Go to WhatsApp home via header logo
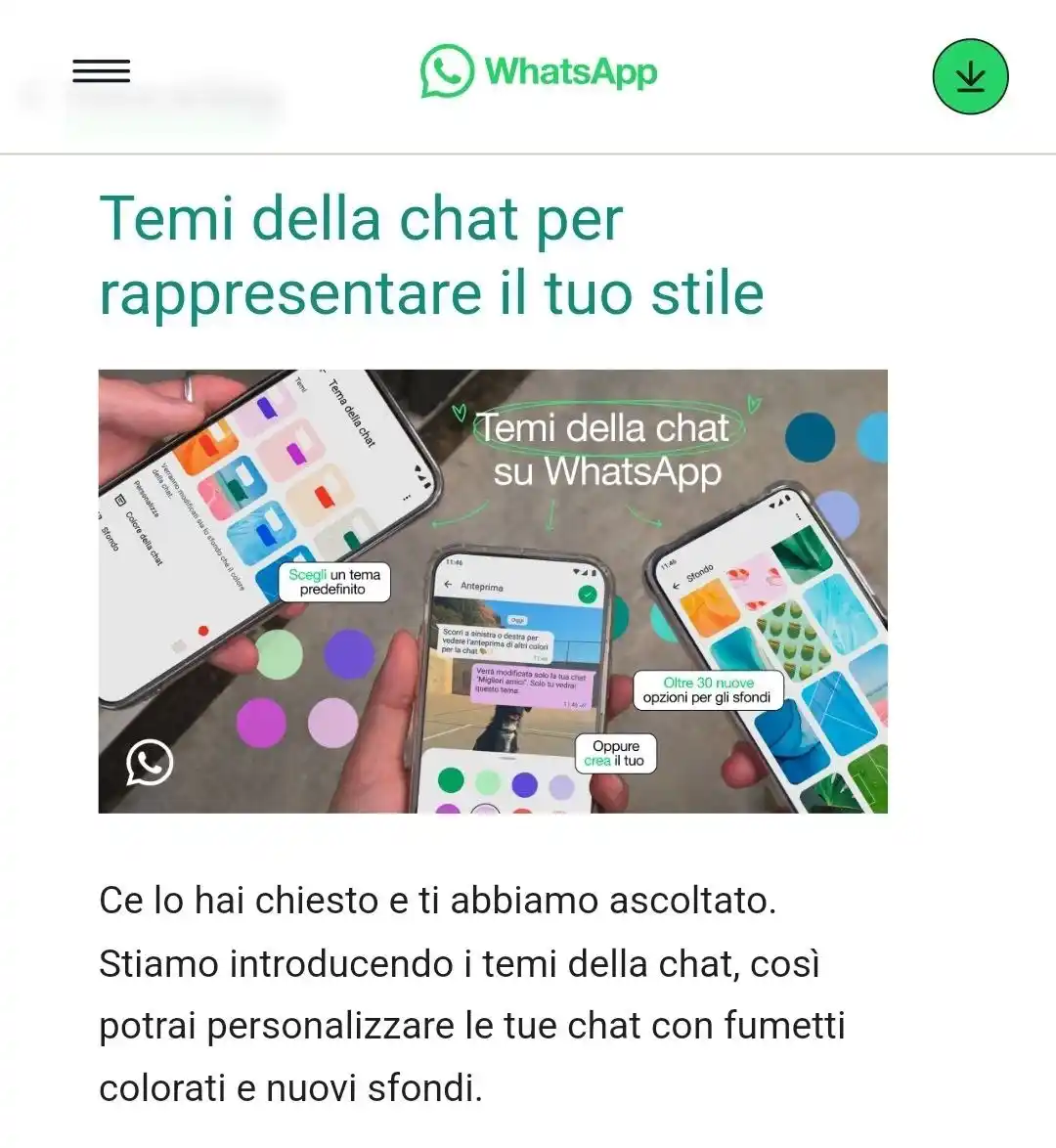Screen dimensions: 1056x1148 pyautogui.click(x=539, y=71)
